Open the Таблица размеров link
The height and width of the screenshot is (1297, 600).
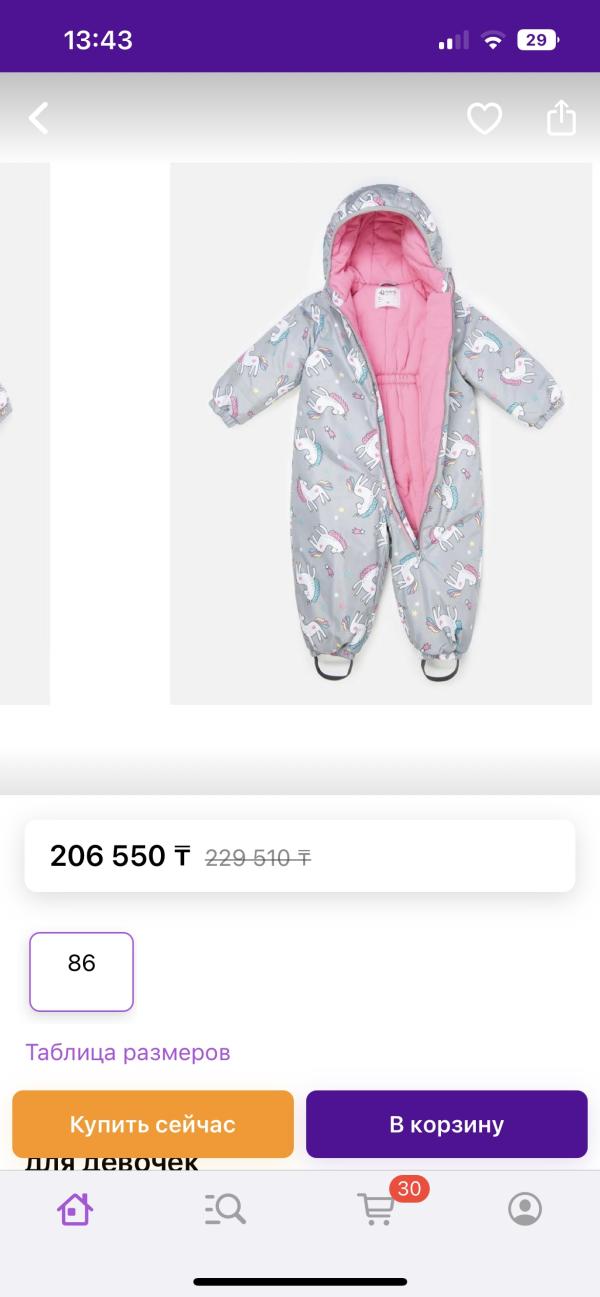coord(128,1052)
